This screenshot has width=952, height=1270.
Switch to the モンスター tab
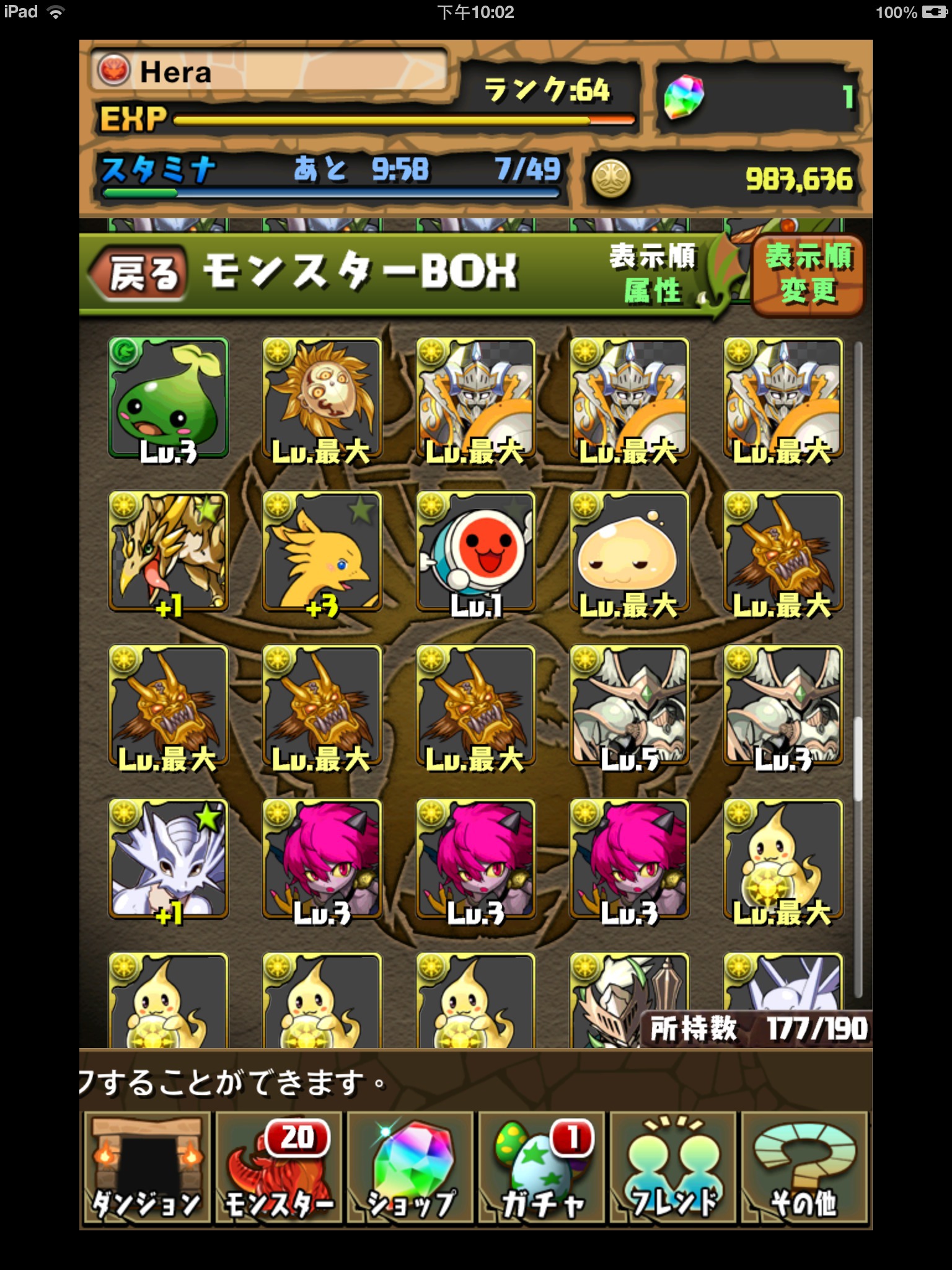pos(278,1168)
